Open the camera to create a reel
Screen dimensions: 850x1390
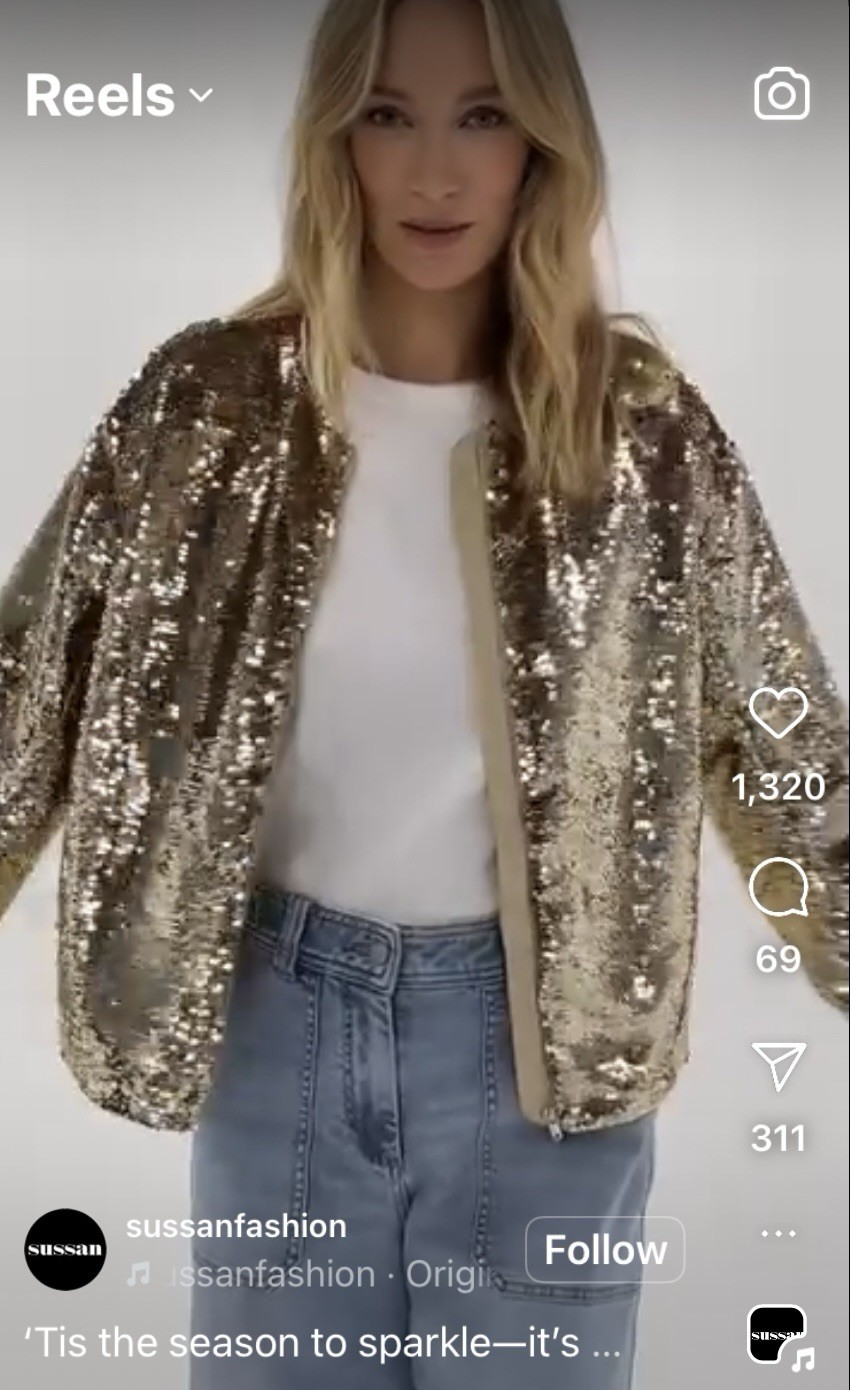pyautogui.click(x=781, y=94)
